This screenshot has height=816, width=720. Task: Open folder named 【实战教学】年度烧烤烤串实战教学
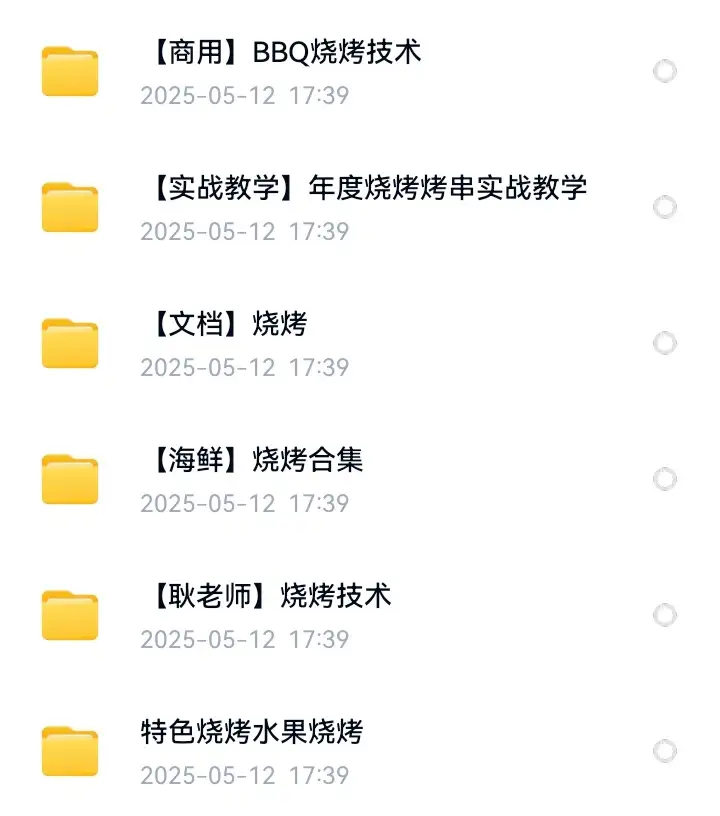(x=367, y=188)
